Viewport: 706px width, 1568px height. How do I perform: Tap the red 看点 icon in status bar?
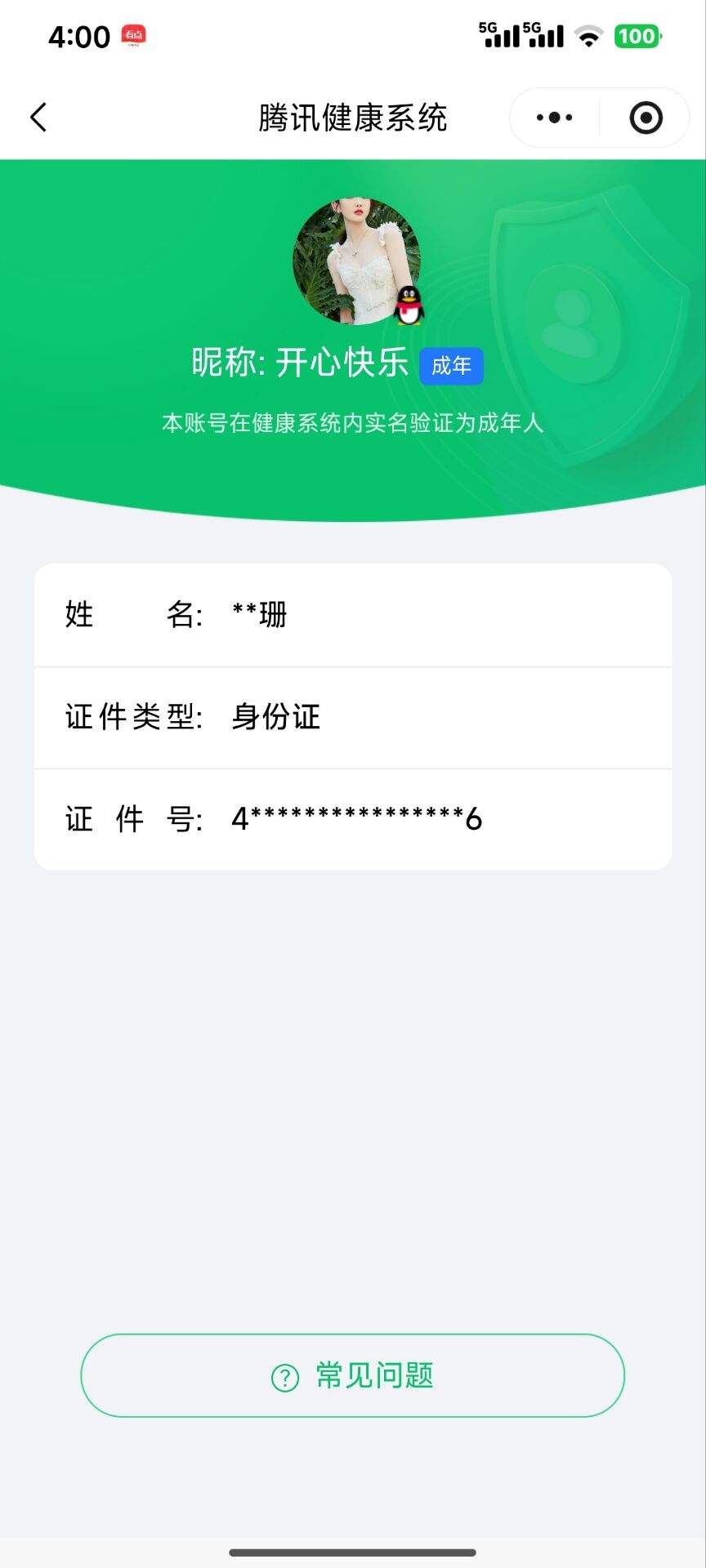tap(132, 36)
